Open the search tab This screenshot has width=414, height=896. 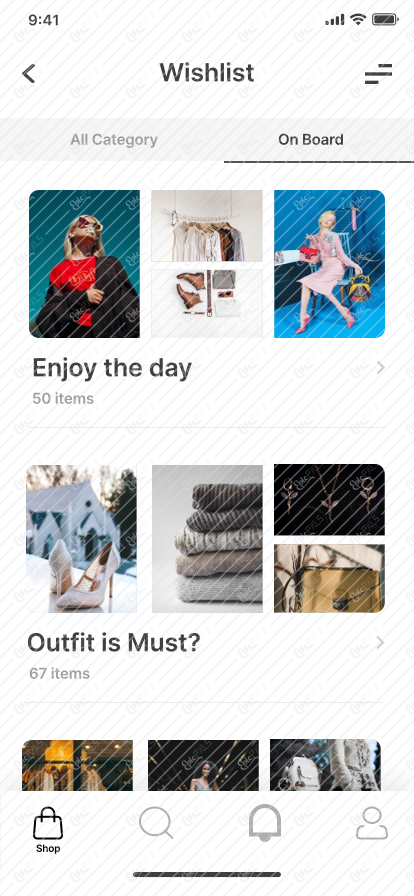[x=156, y=823]
